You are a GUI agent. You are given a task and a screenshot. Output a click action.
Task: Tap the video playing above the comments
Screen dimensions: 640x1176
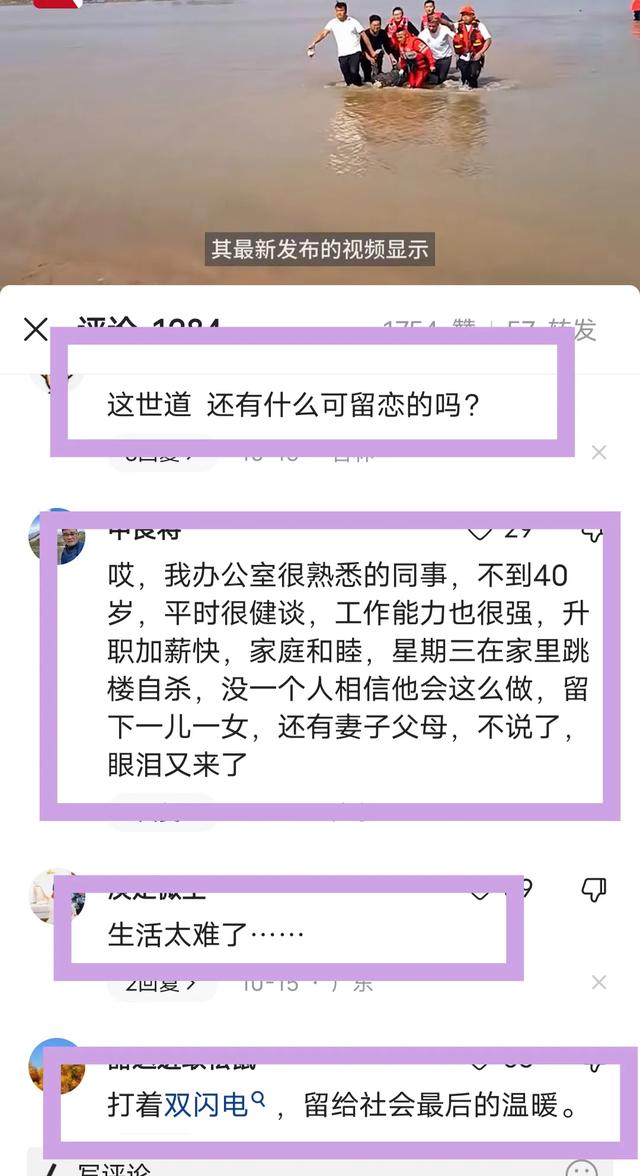[x=320, y=140]
